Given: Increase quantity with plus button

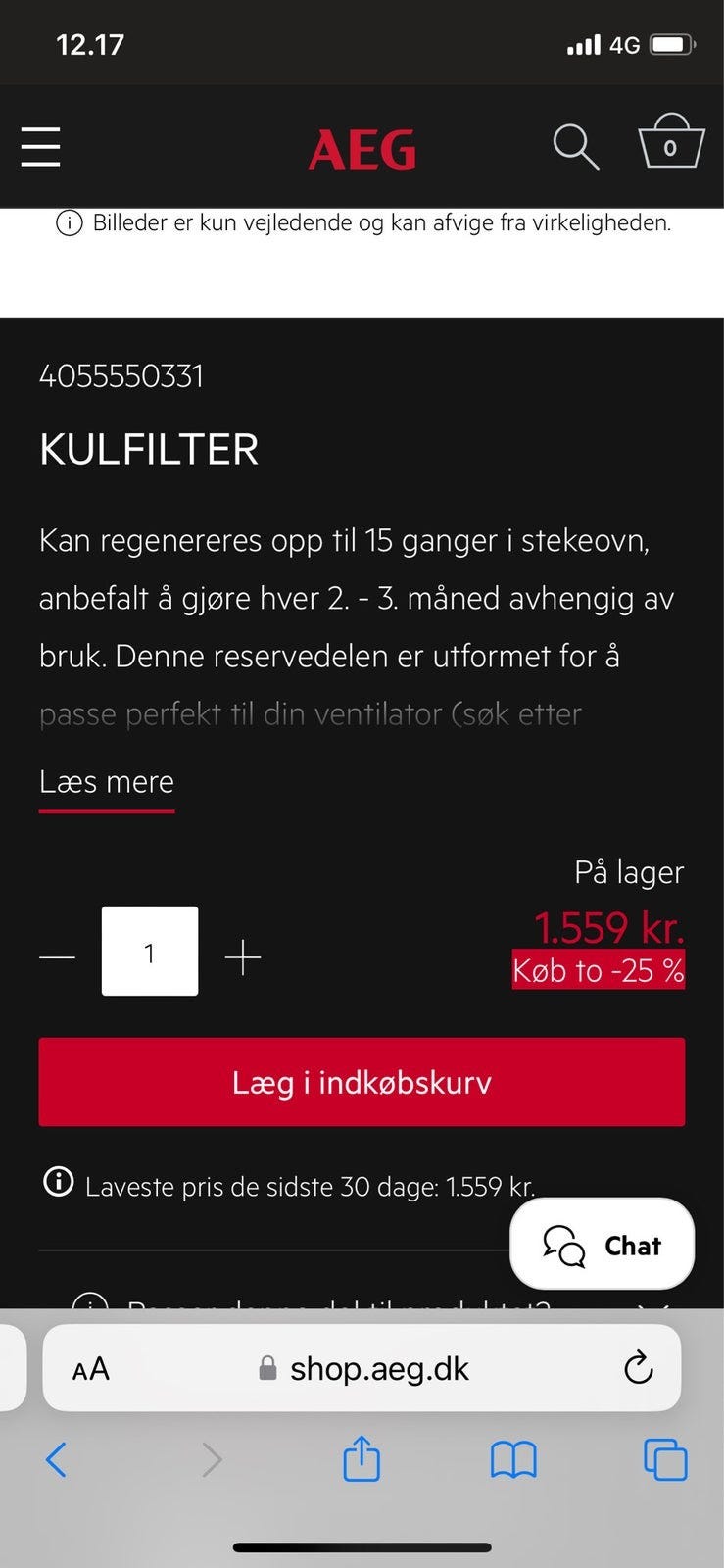Looking at the screenshot, I should point(243,957).
